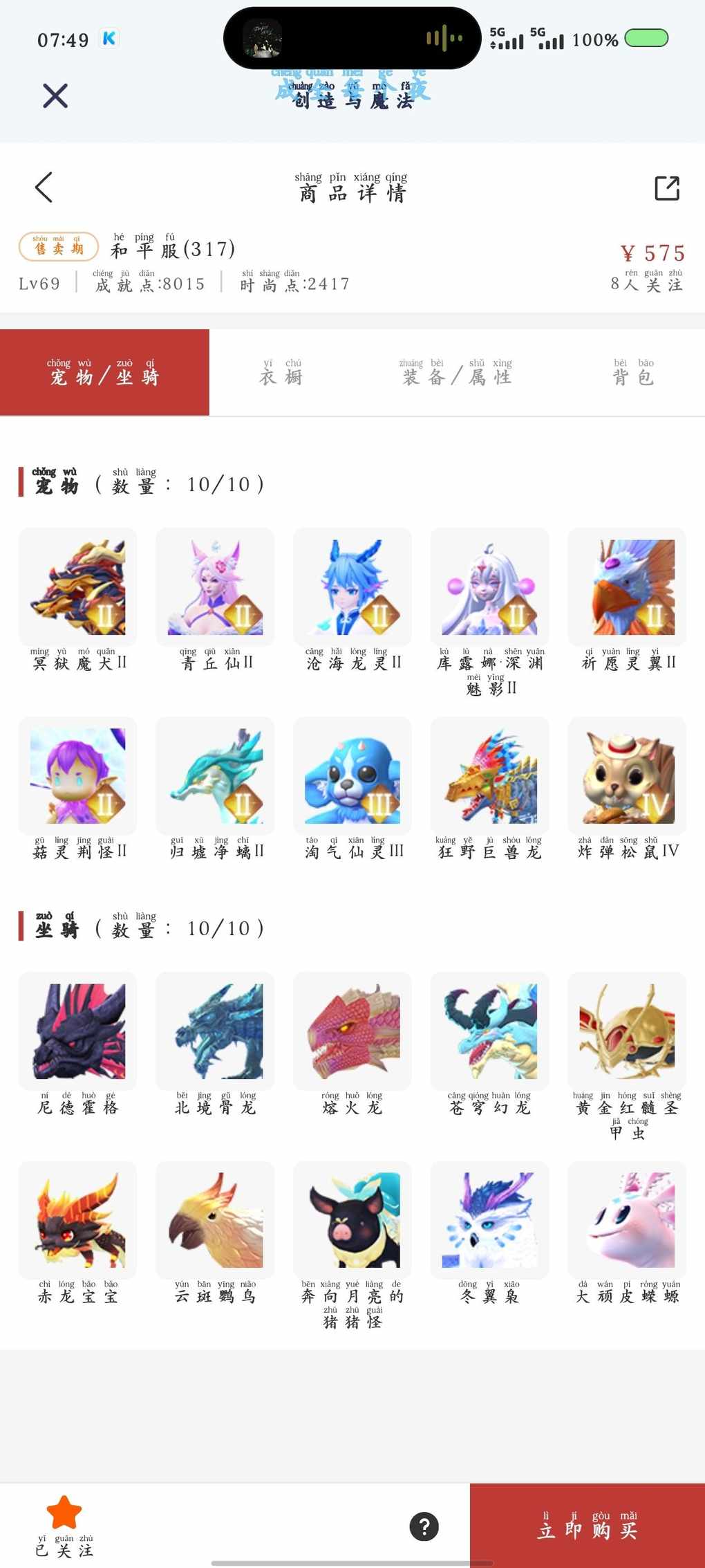705x1568 pixels.
Task: View mount 尼德霍格
Action: pos(78,1031)
